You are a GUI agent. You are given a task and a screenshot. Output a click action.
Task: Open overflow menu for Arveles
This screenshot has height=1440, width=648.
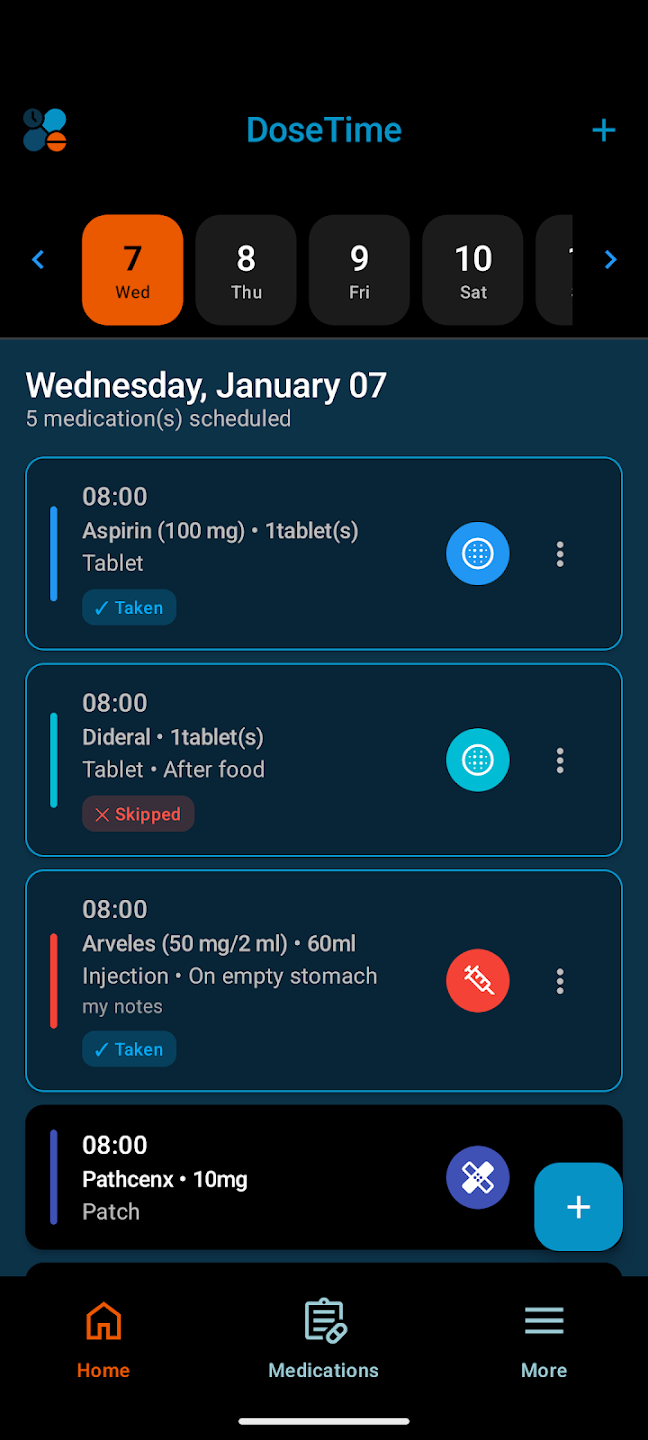pos(560,981)
